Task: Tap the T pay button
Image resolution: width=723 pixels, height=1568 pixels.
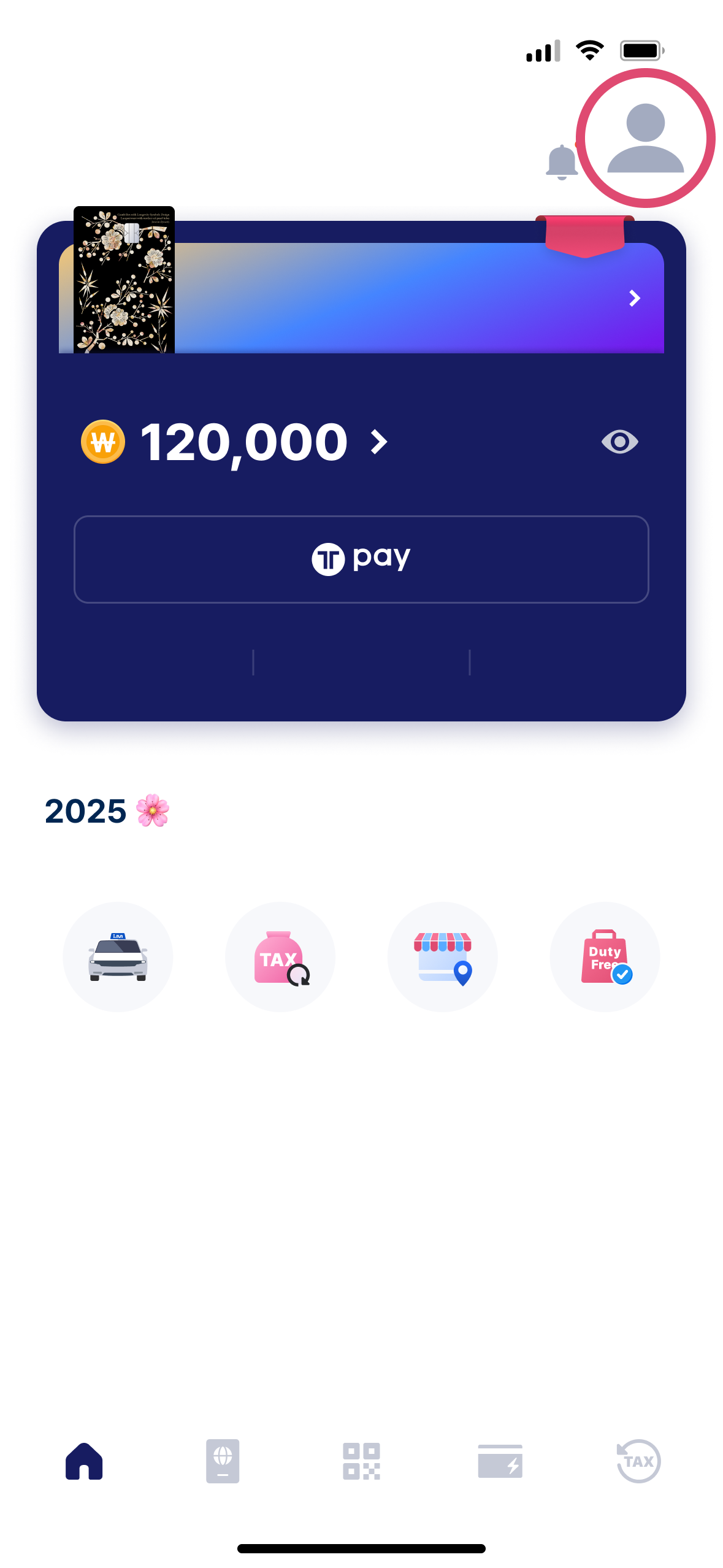Action: pyautogui.click(x=361, y=559)
